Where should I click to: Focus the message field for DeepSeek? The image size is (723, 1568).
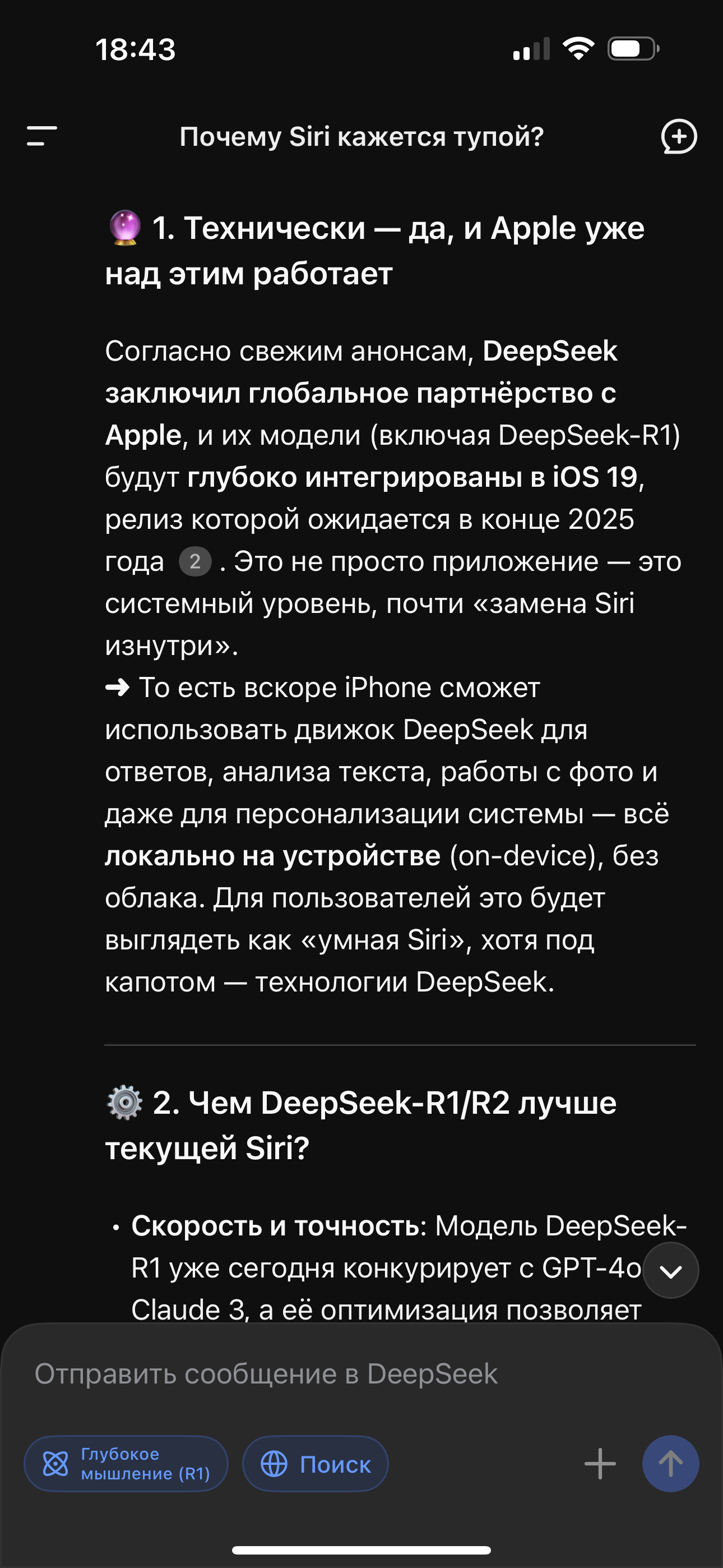tap(361, 1373)
